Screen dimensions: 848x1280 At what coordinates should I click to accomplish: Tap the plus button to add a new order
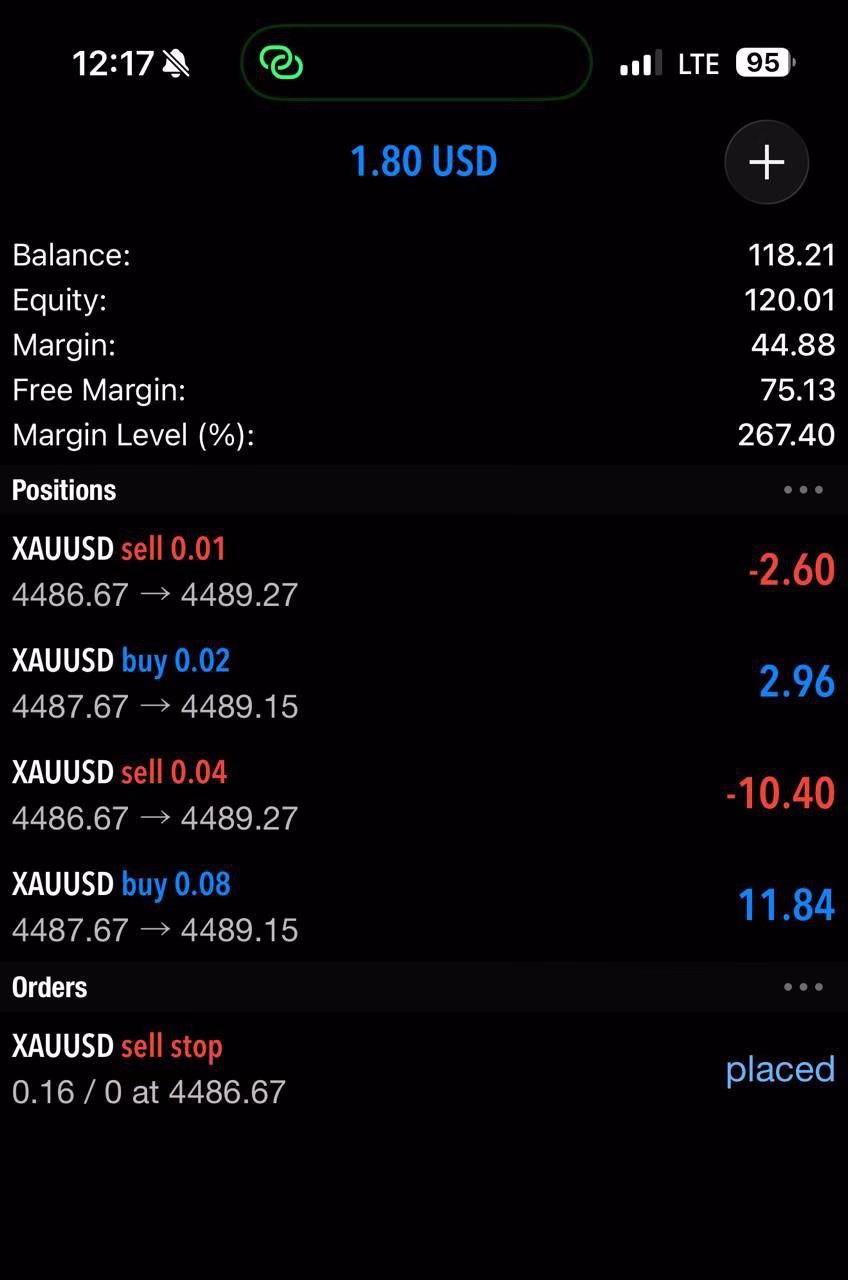(x=766, y=162)
